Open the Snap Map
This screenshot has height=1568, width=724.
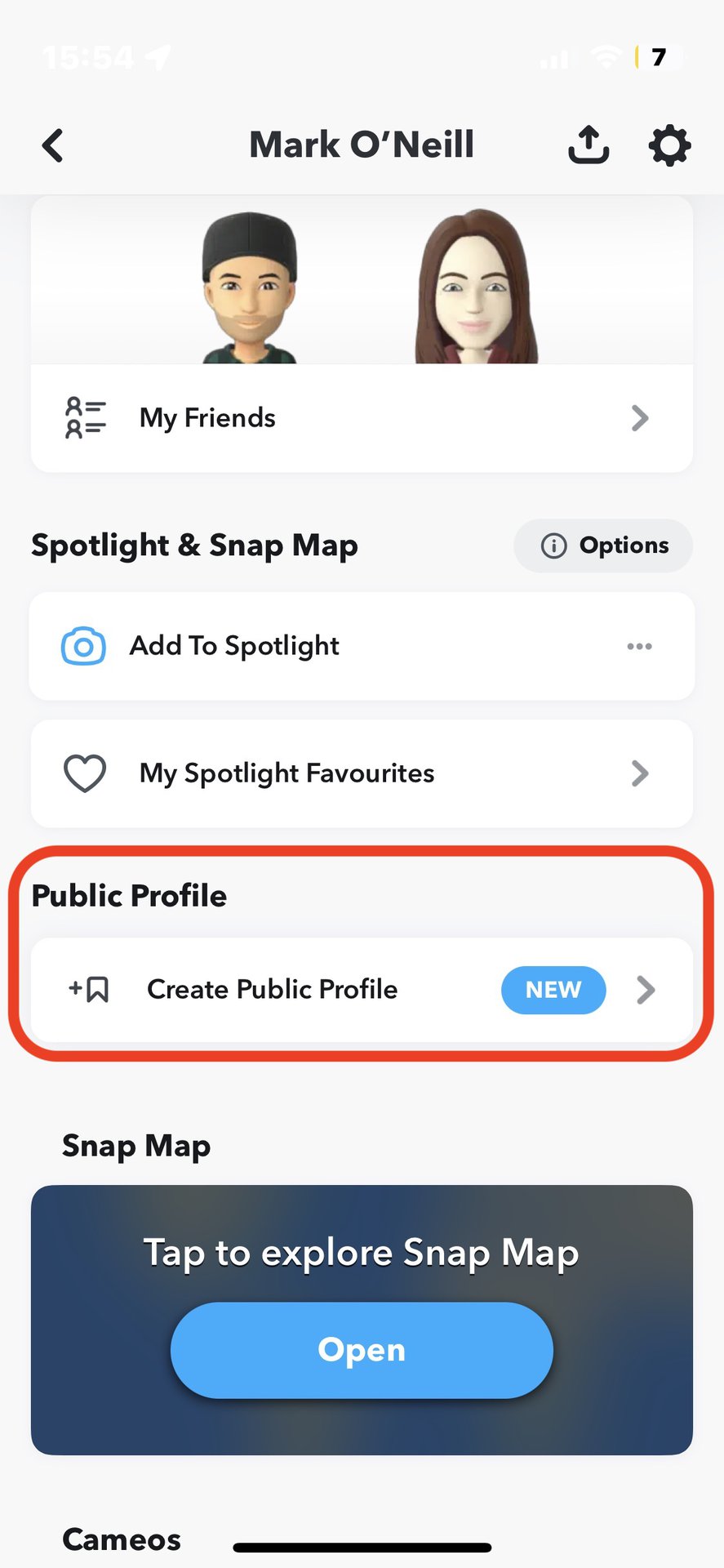362,1350
